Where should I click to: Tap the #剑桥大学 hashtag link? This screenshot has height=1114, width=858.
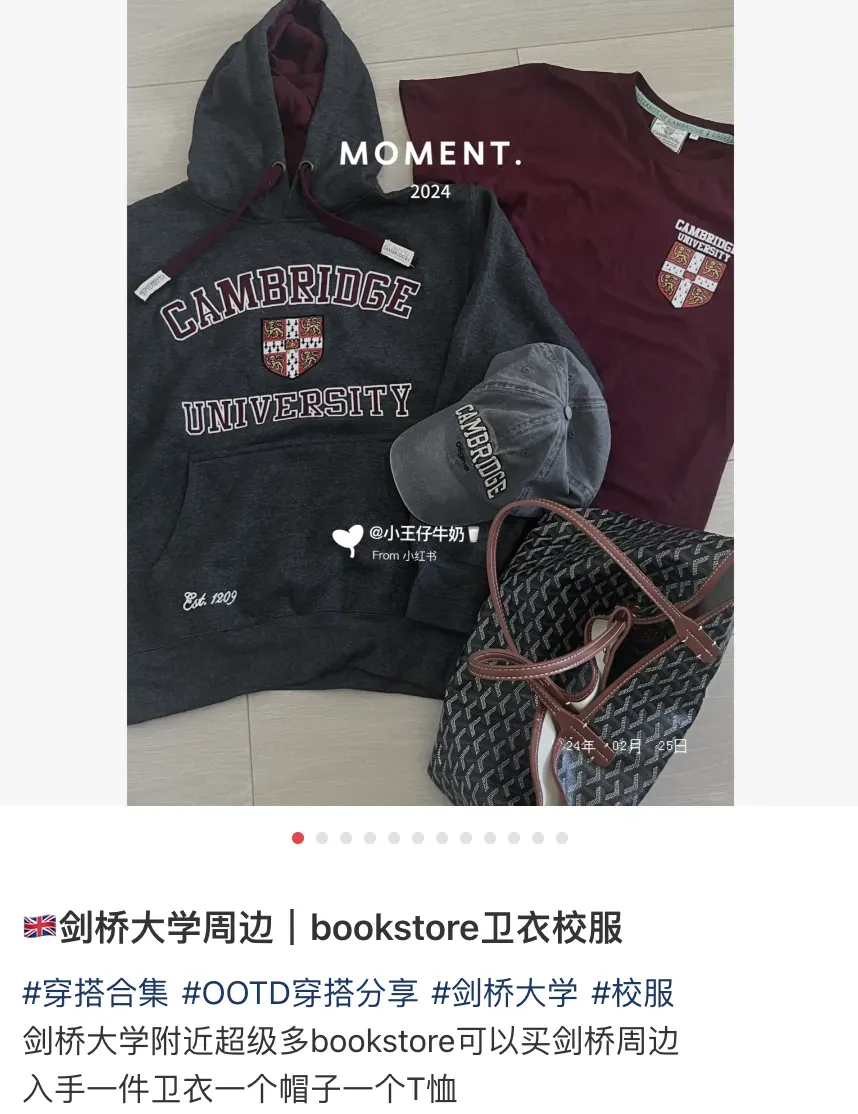(x=504, y=993)
